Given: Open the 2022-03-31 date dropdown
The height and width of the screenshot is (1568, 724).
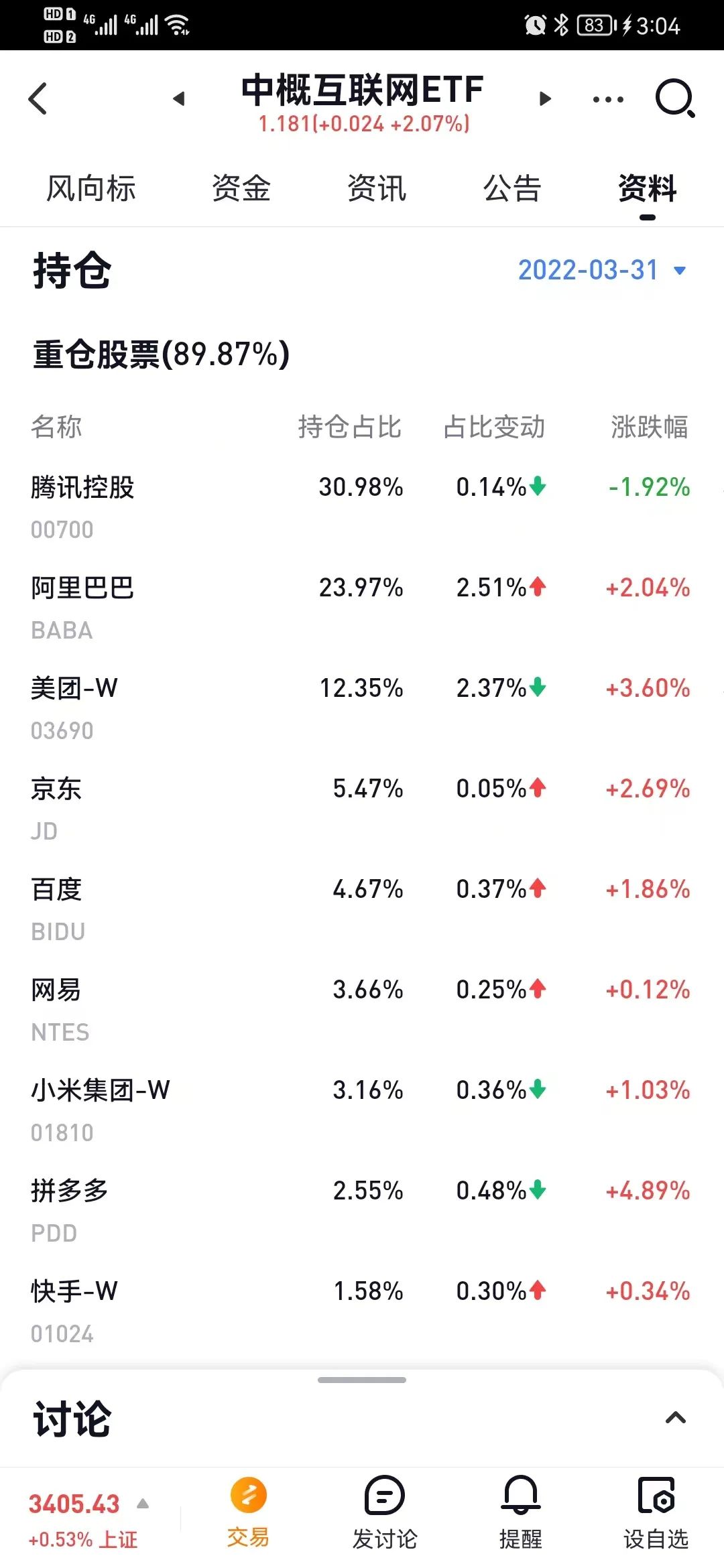Looking at the screenshot, I should (x=600, y=270).
